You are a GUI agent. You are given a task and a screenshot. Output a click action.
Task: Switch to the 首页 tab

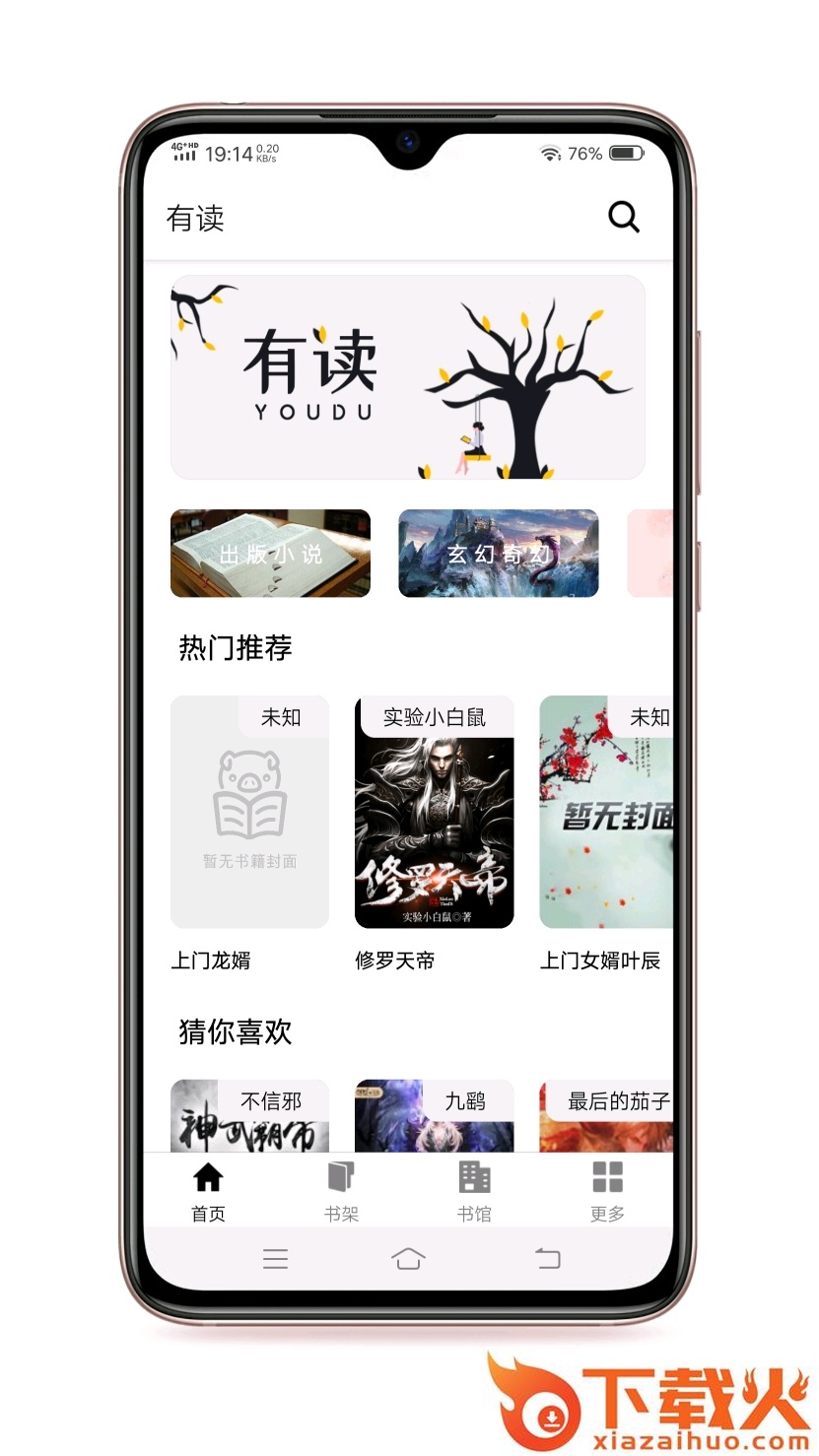tap(208, 1190)
